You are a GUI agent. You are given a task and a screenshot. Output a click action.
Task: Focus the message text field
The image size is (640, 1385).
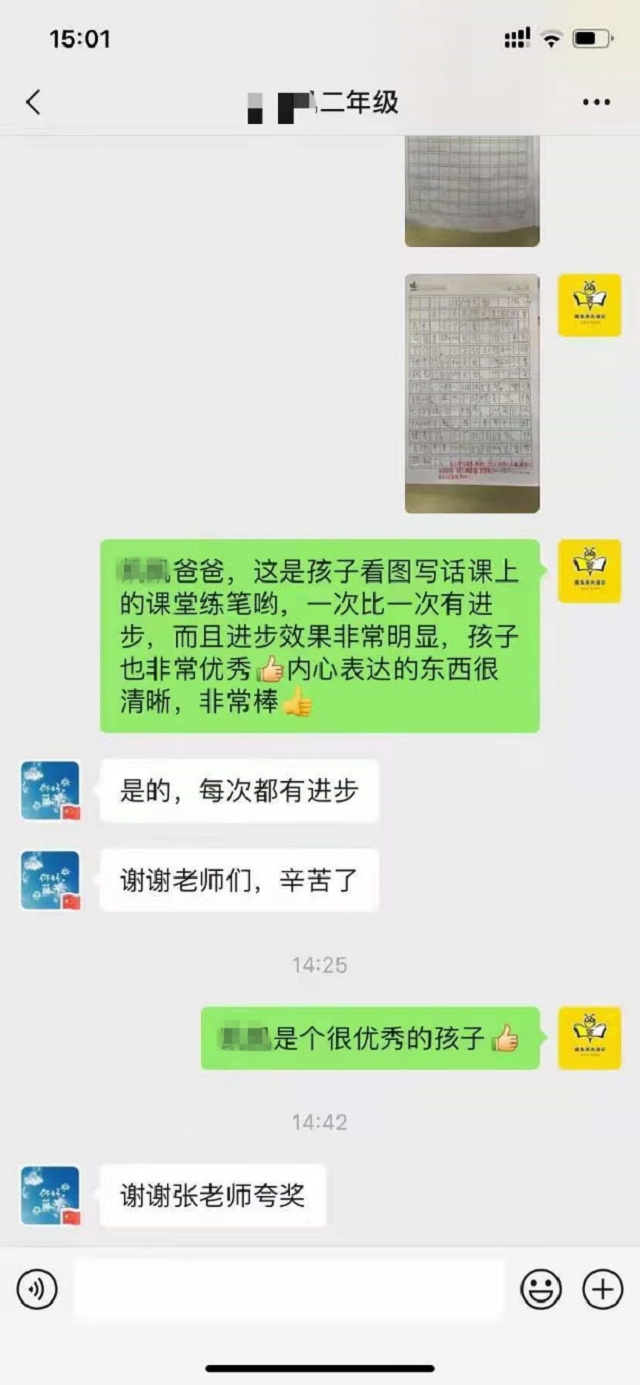pyautogui.click(x=289, y=1290)
